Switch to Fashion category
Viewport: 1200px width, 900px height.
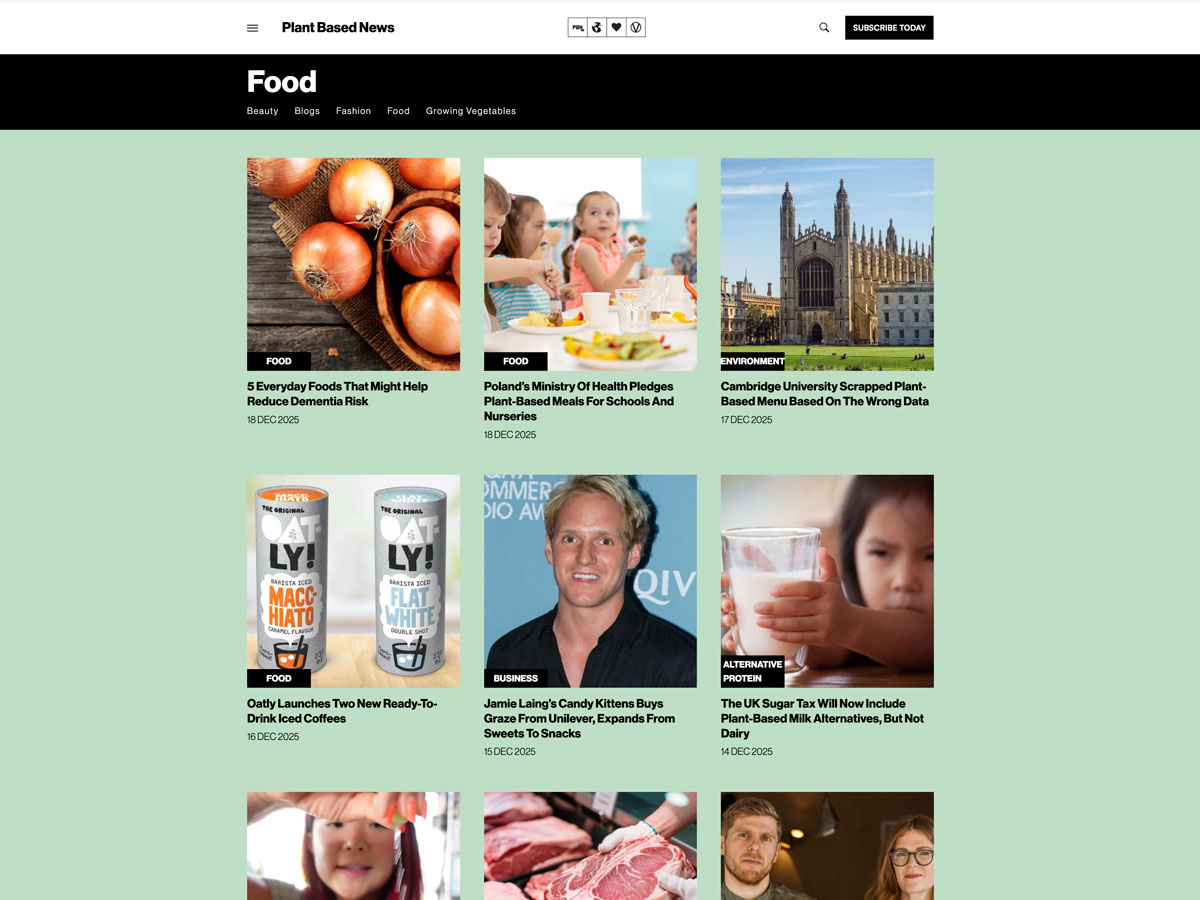[x=353, y=111]
